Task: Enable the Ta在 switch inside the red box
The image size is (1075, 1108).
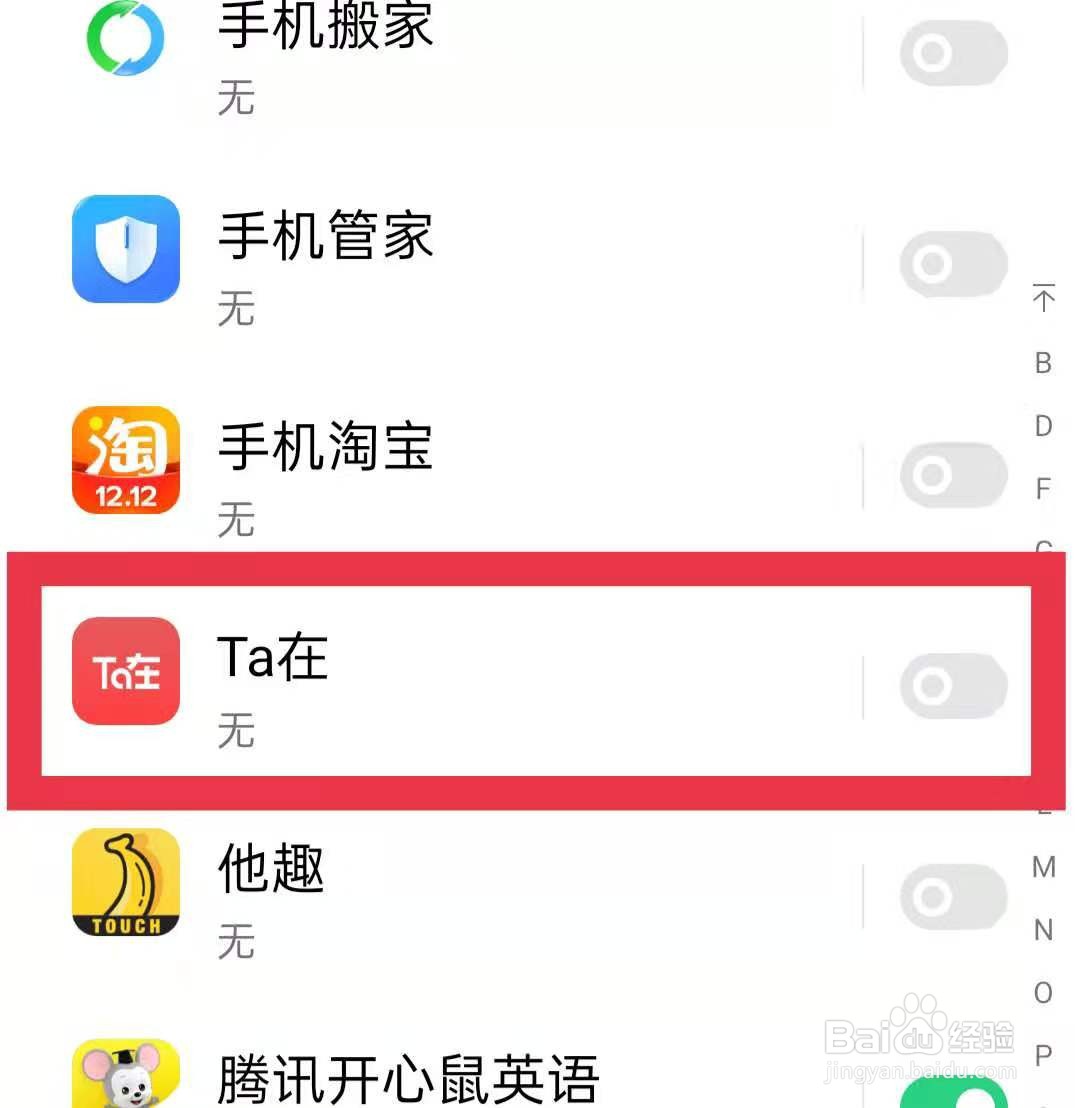Action: (x=952, y=686)
